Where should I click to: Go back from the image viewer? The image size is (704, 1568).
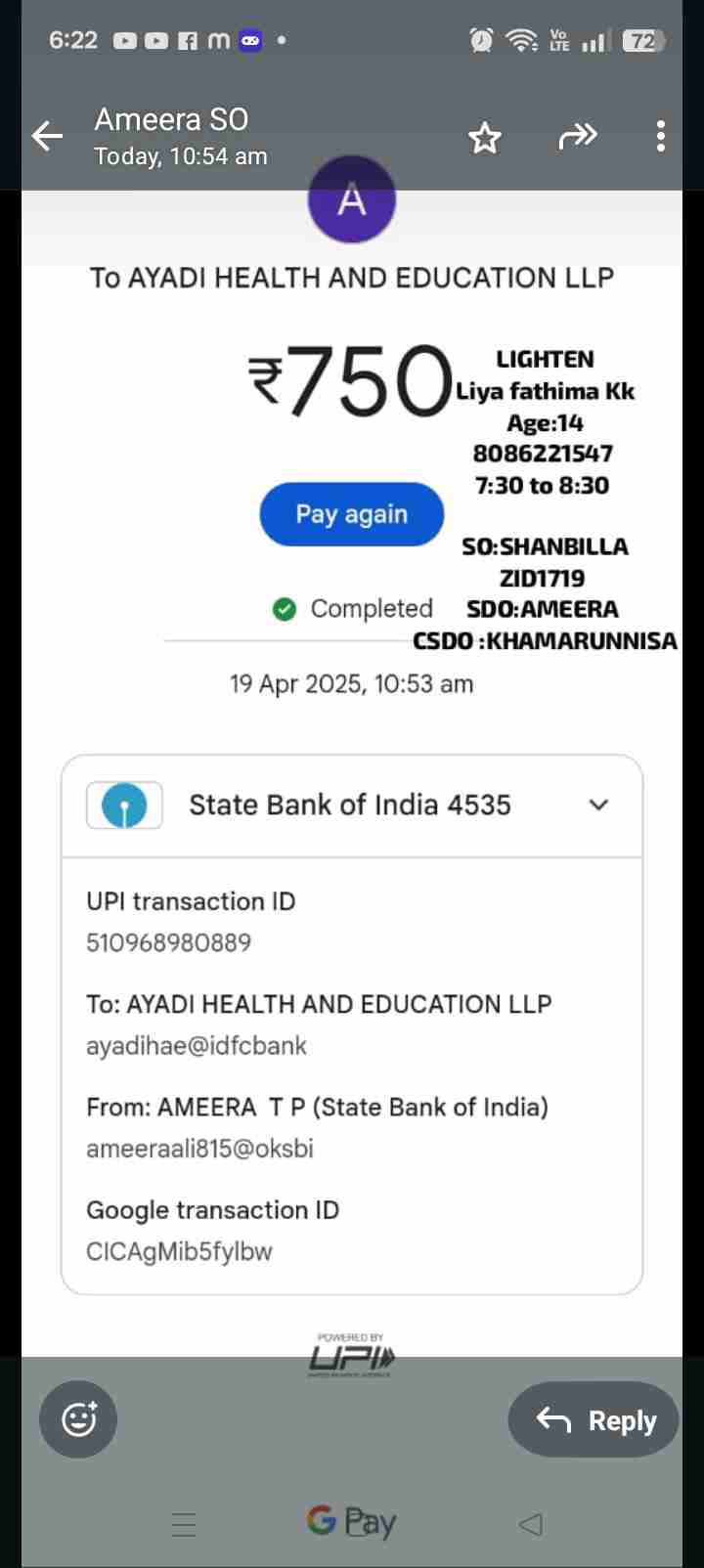[47, 136]
